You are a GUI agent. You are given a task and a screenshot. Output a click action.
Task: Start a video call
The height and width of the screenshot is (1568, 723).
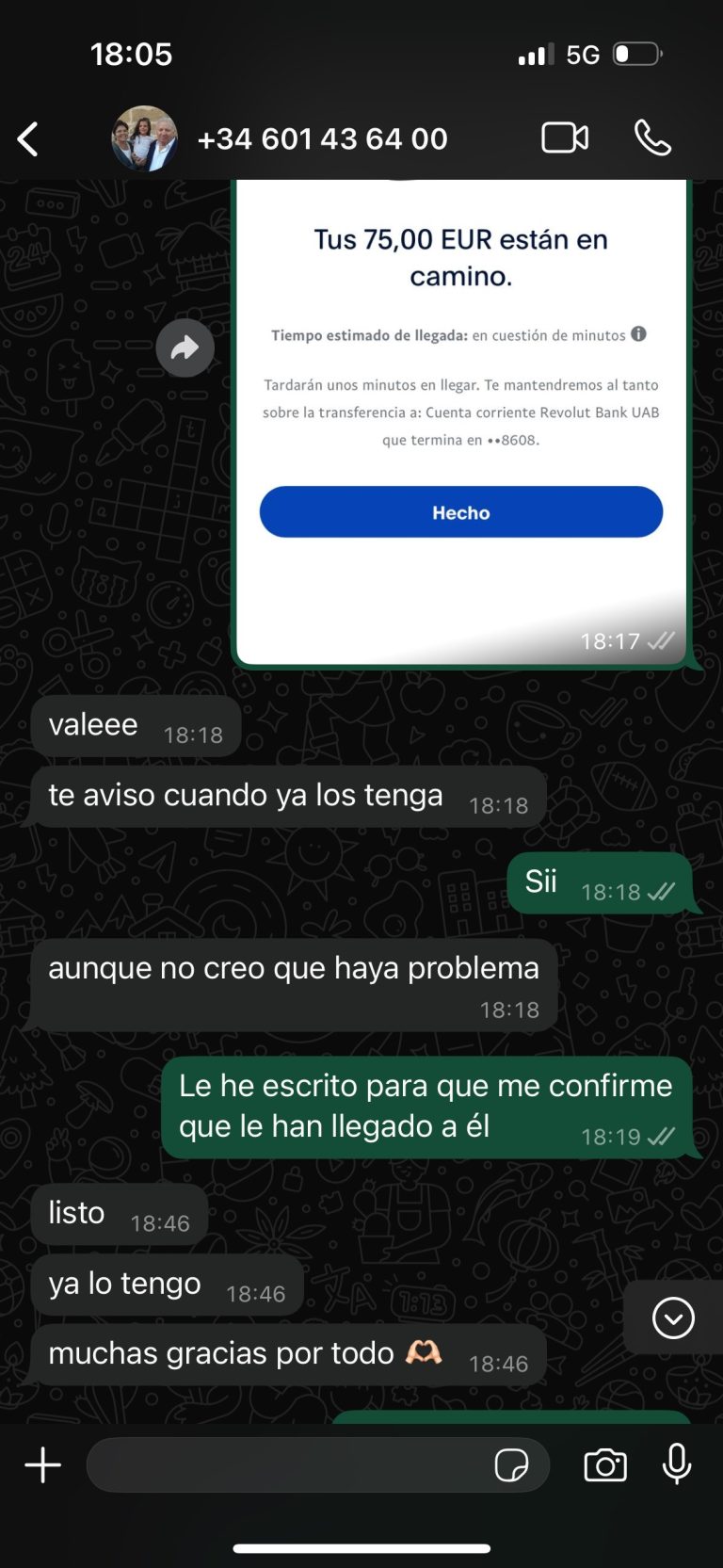(x=565, y=138)
